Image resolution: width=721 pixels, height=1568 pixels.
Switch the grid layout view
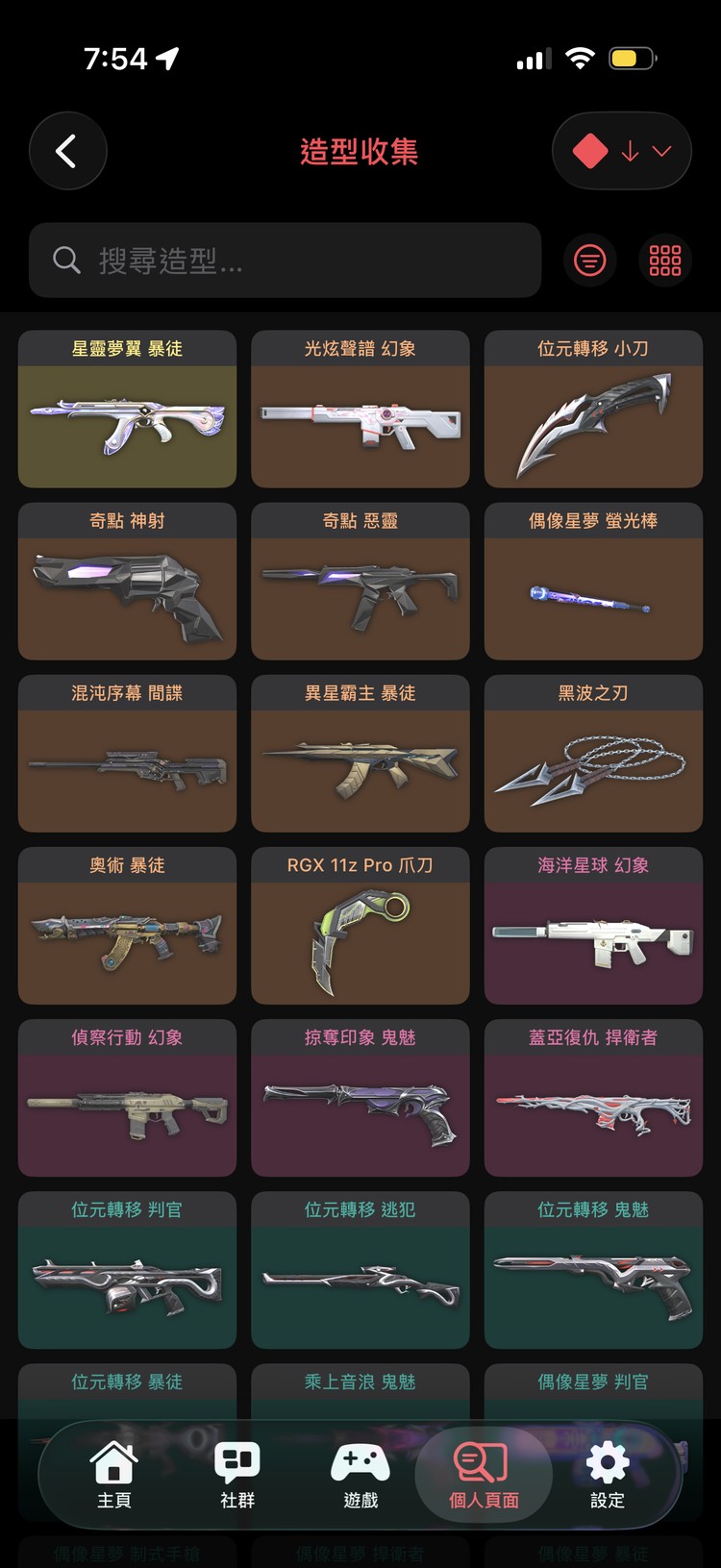(664, 260)
